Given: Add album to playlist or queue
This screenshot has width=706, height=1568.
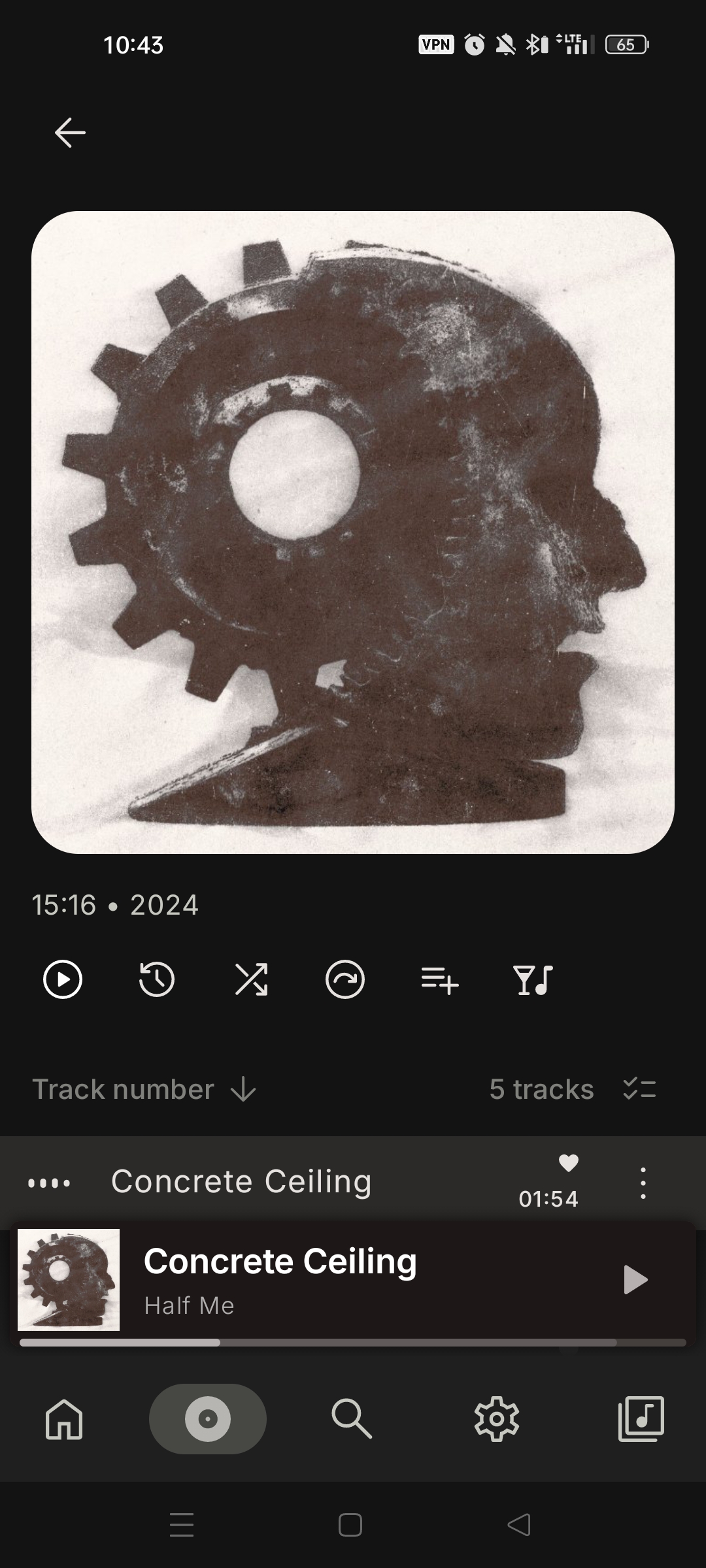Looking at the screenshot, I should click(439, 980).
